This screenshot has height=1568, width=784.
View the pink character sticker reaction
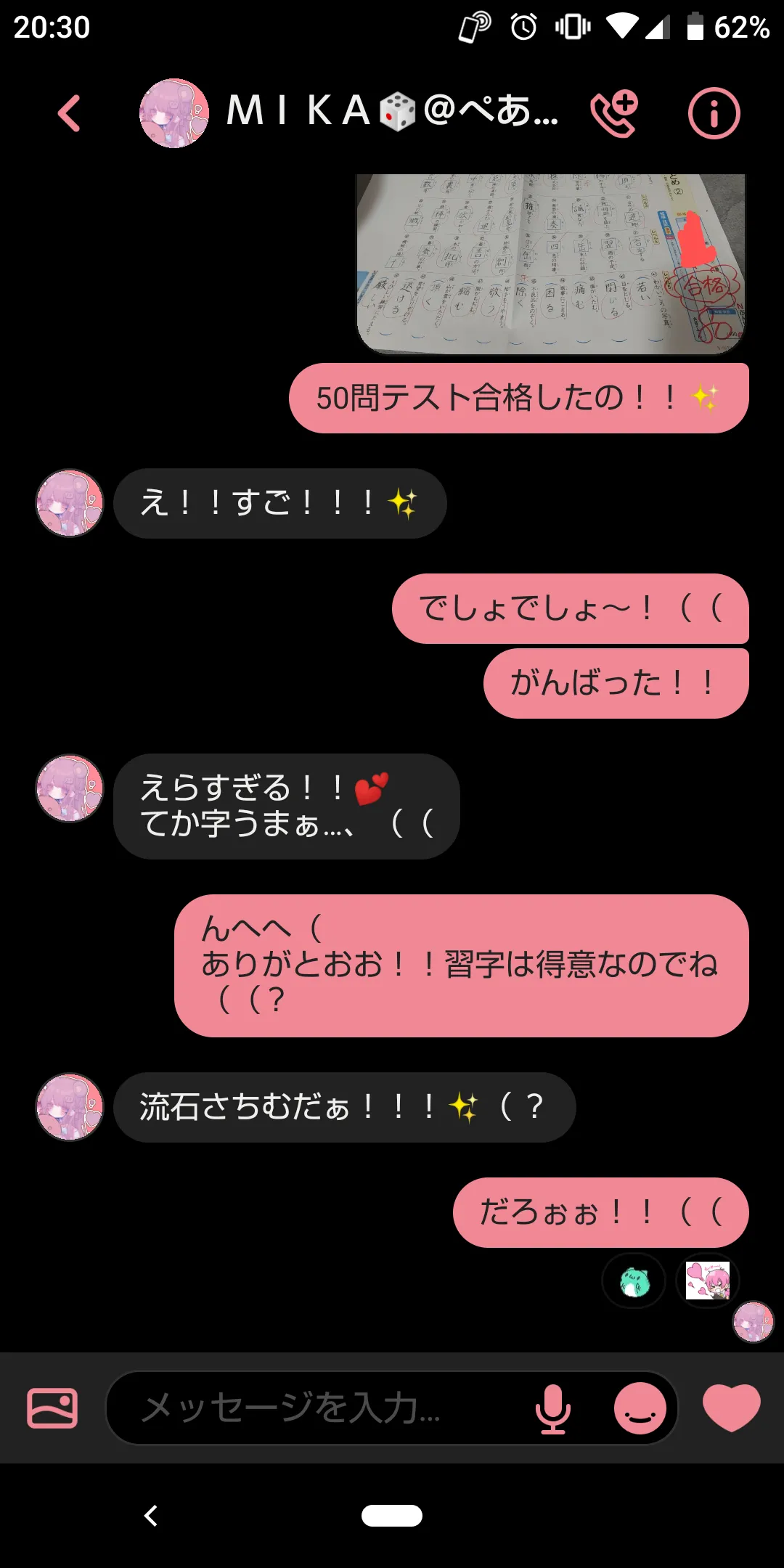[708, 1281]
